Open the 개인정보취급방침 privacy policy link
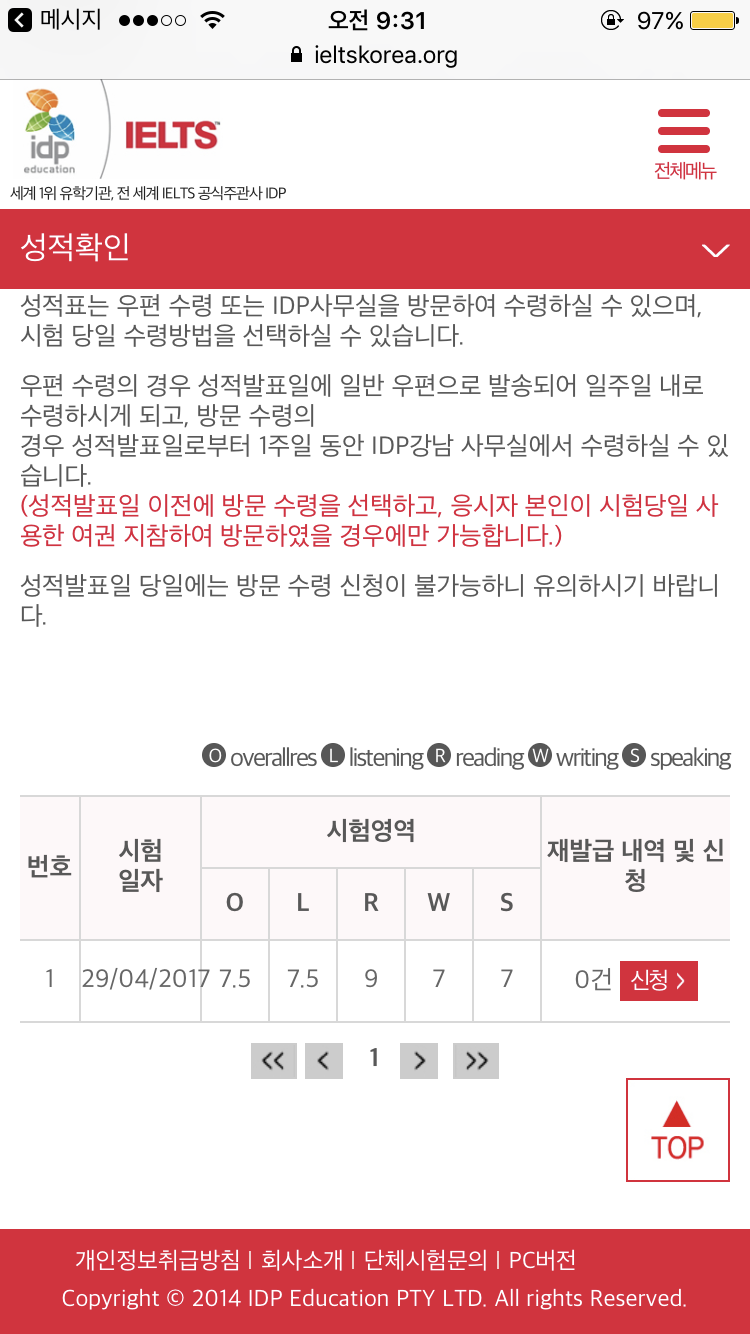 click(x=157, y=1260)
